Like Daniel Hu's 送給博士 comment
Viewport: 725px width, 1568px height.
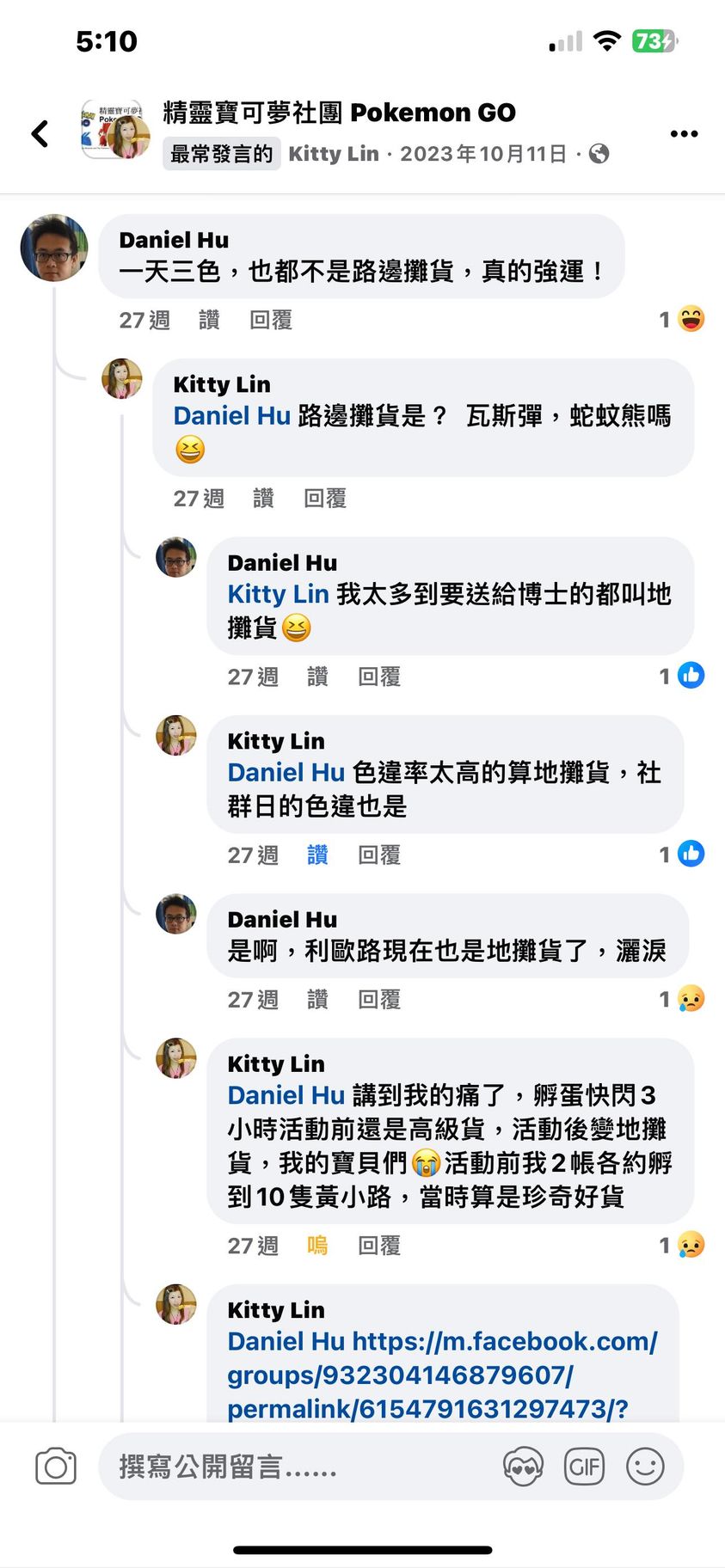[317, 677]
